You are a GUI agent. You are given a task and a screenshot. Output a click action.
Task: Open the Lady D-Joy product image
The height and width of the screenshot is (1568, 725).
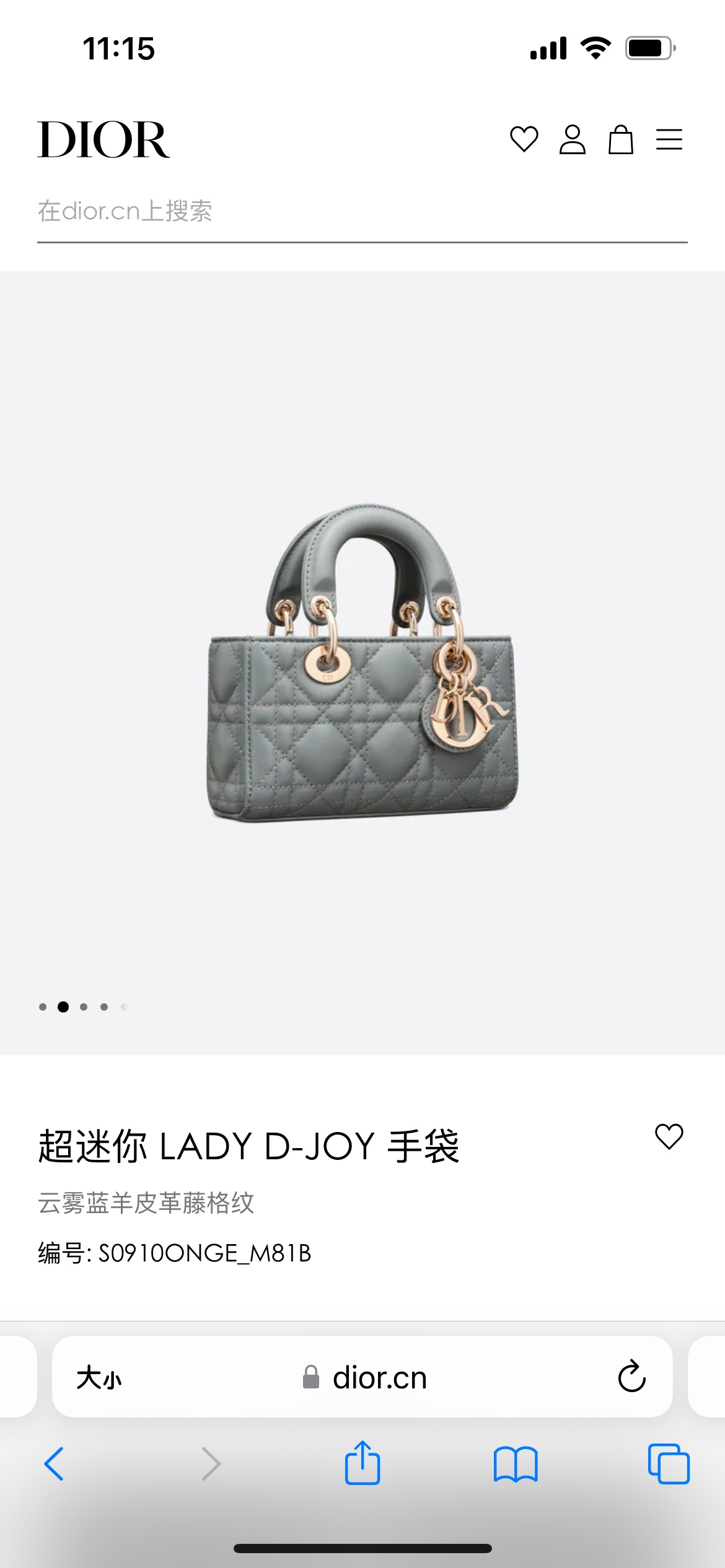click(362, 663)
